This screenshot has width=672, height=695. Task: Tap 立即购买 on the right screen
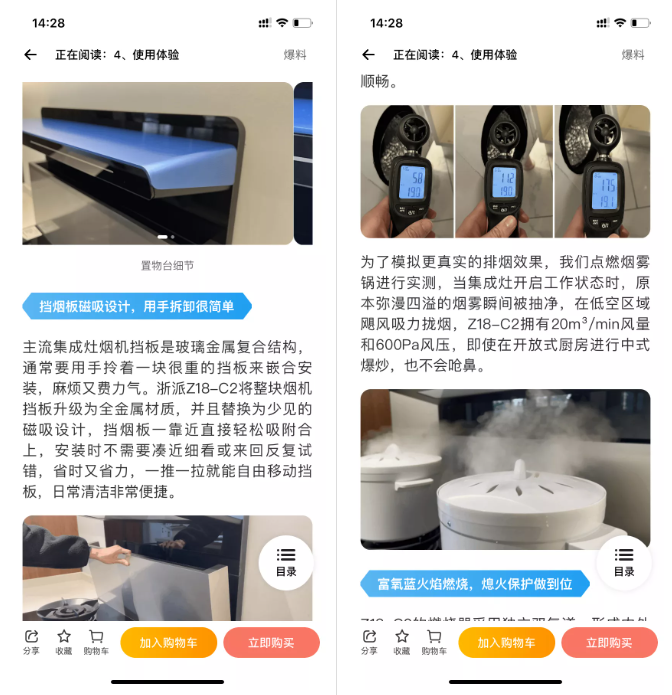point(609,642)
